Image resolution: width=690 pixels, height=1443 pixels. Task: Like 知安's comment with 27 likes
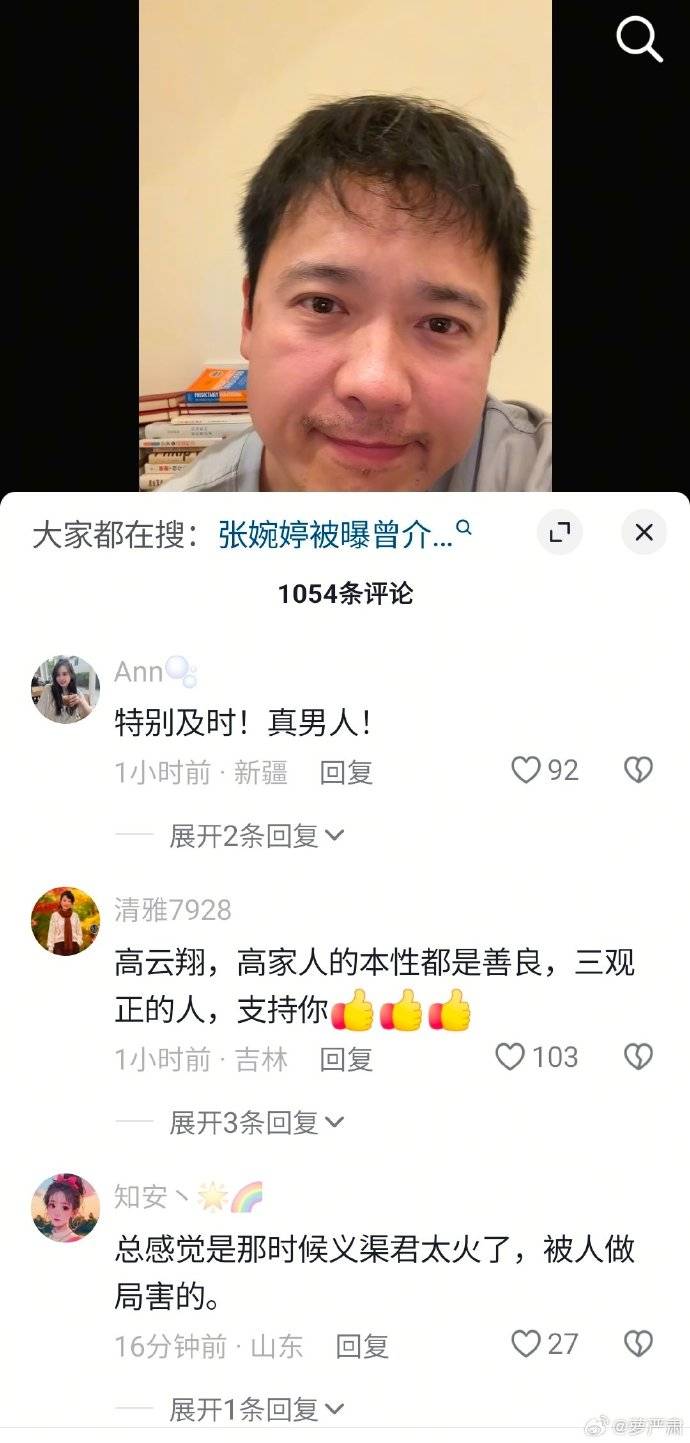coord(526,1344)
